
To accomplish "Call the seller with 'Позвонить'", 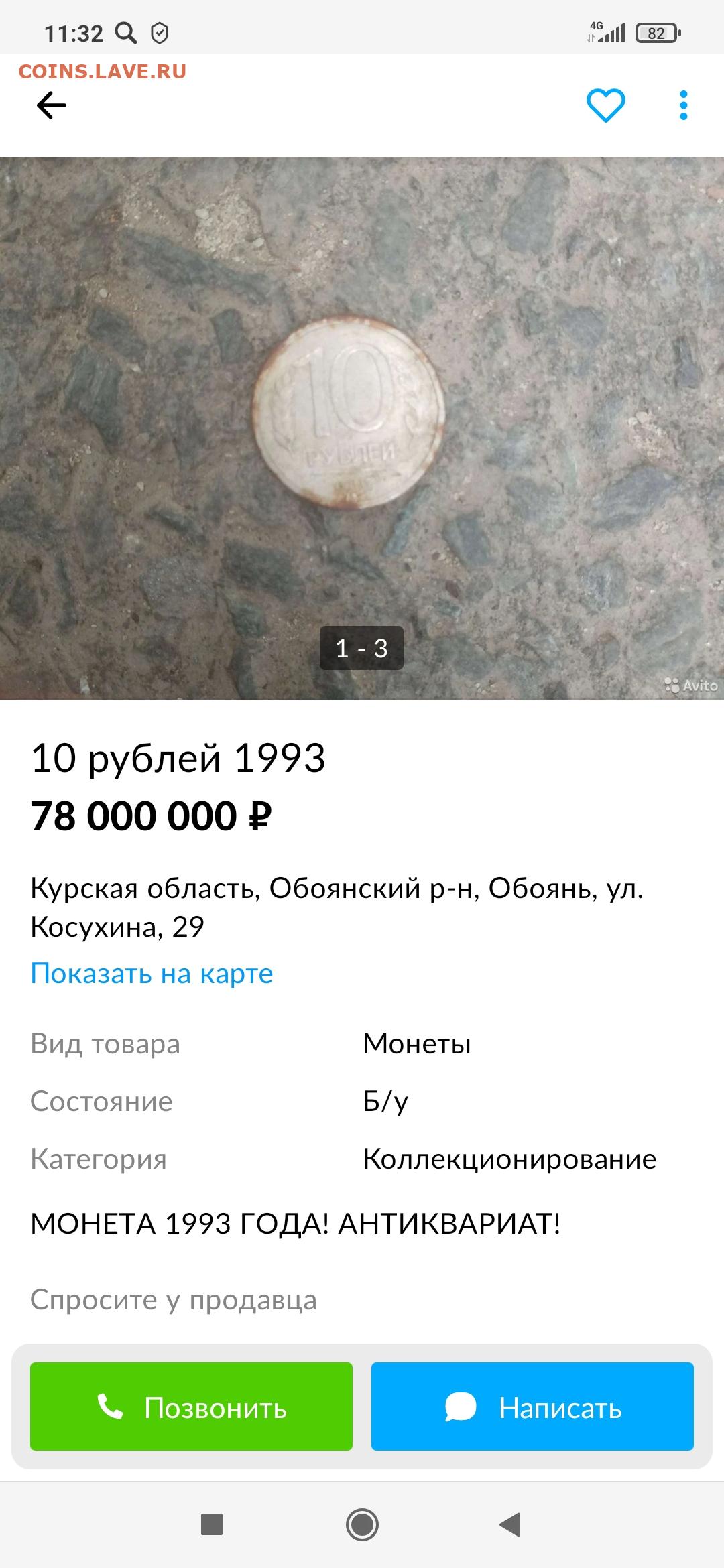I will pos(191,1407).
